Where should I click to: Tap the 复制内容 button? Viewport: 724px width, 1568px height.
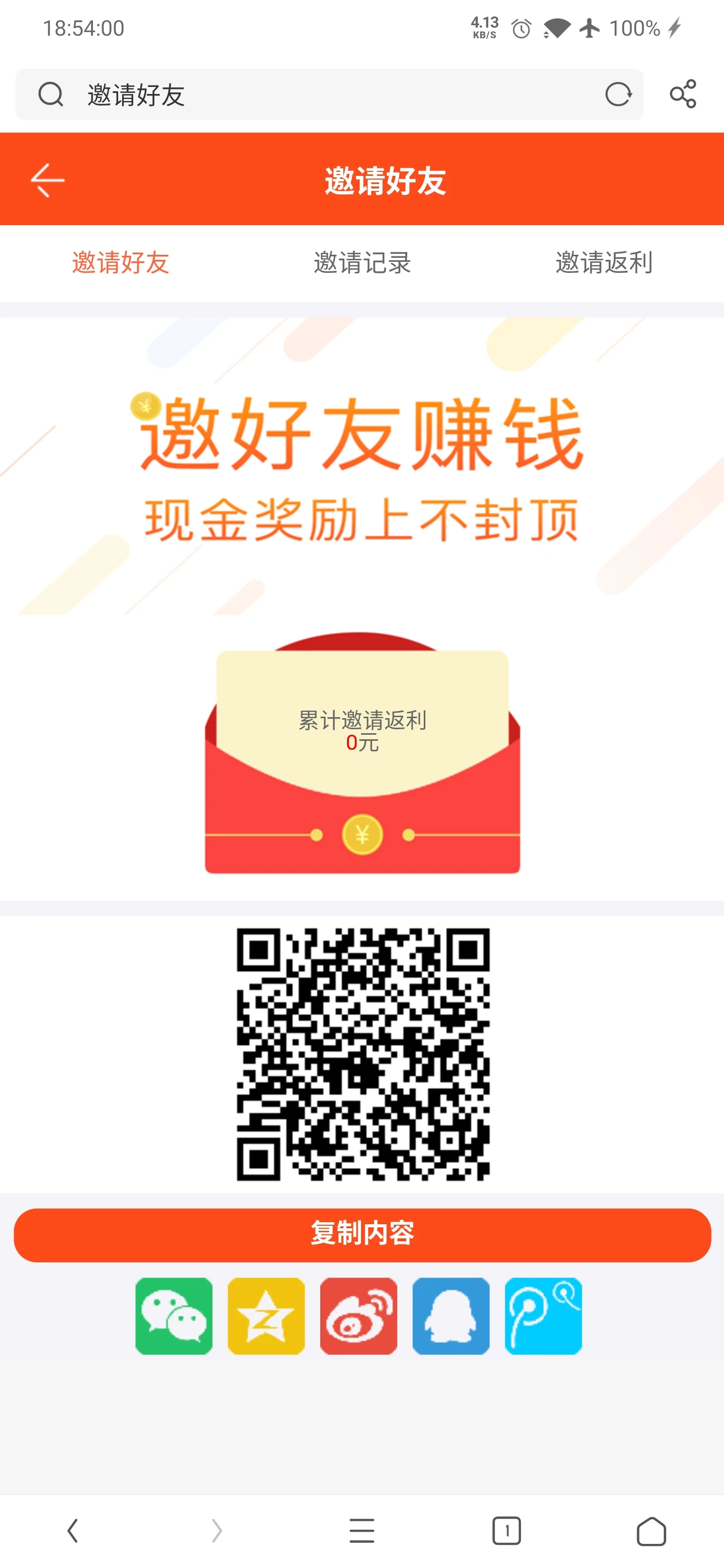point(363,1235)
